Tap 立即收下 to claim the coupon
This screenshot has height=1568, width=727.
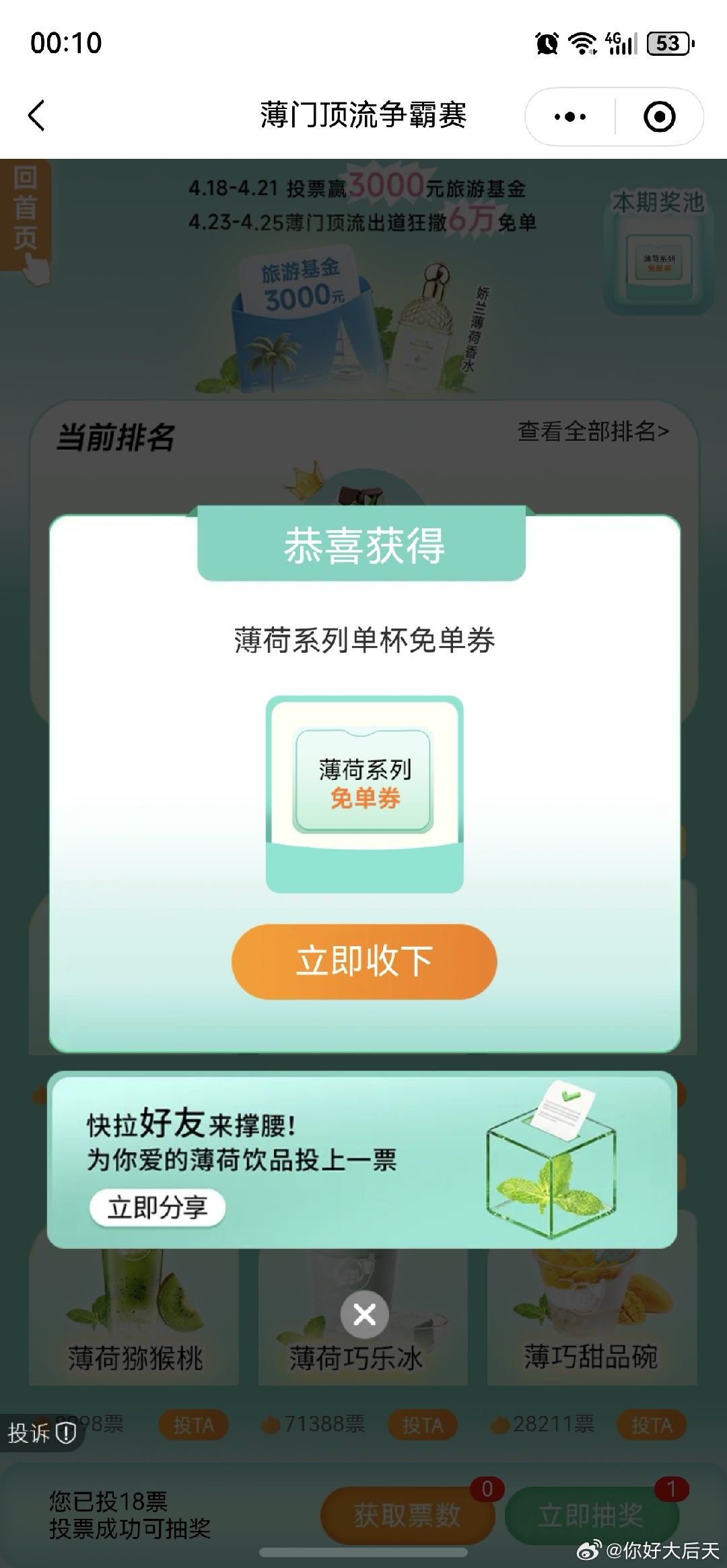(x=364, y=961)
